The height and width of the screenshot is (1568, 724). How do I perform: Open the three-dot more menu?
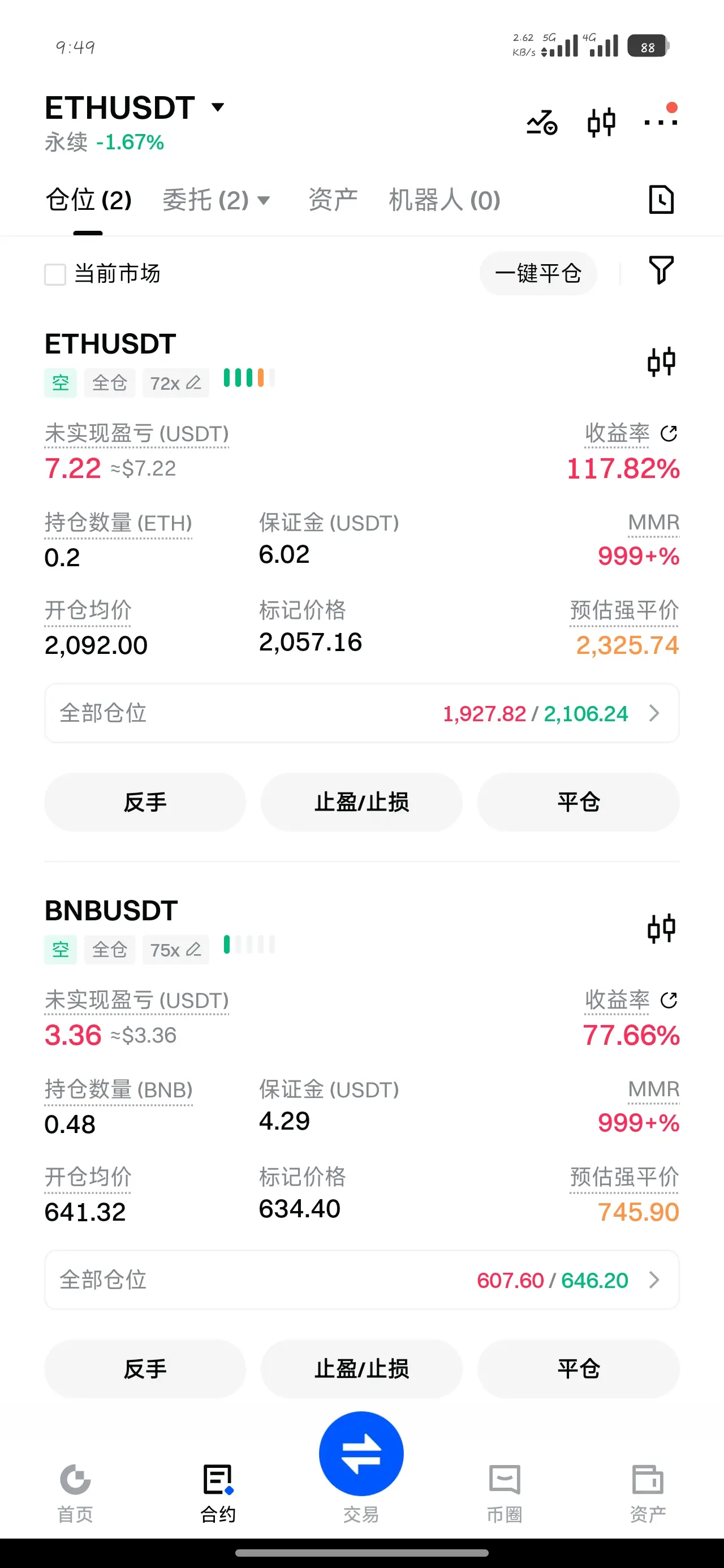[x=660, y=122]
